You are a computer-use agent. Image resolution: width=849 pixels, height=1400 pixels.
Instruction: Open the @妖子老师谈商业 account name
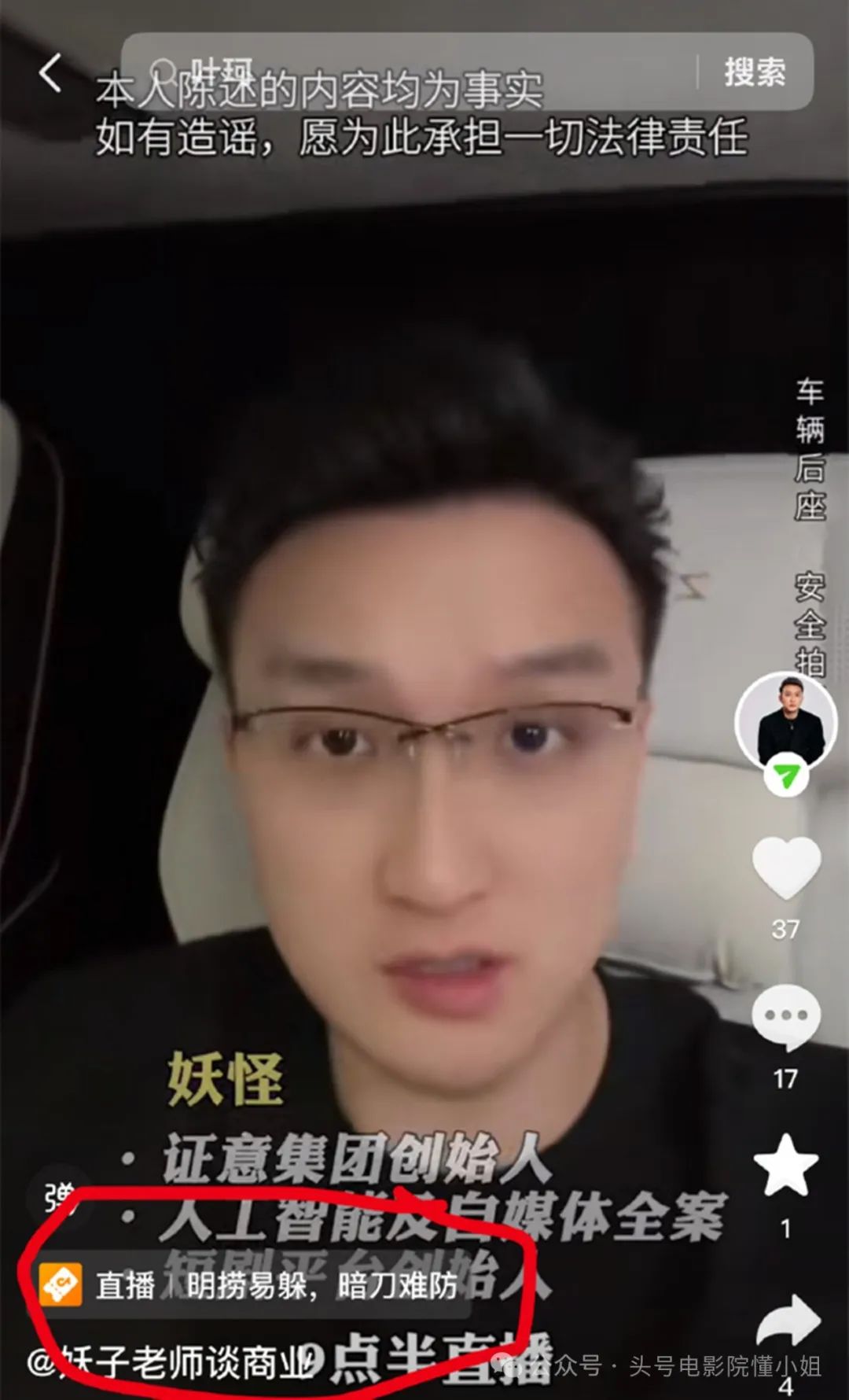173,1362
